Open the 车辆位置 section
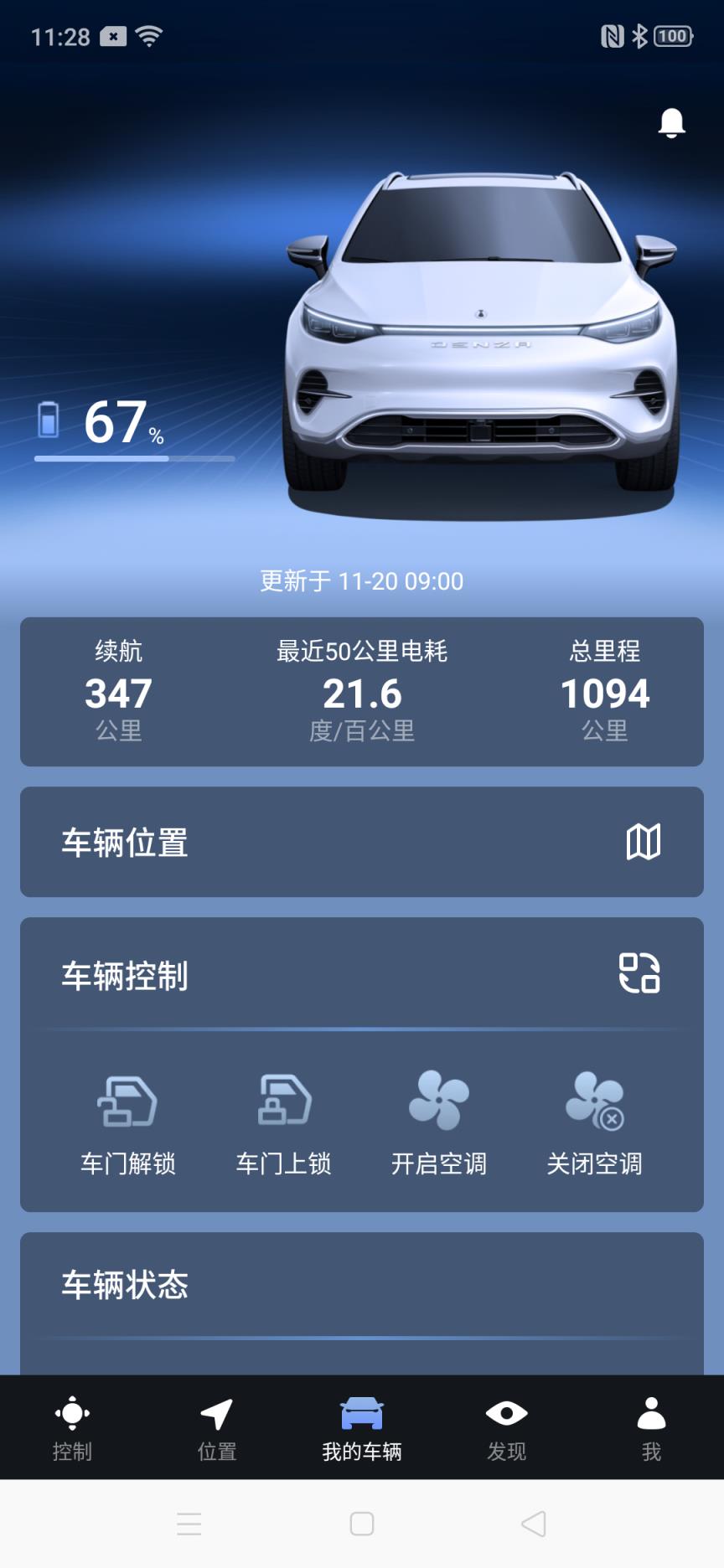Image resolution: width=724 pixels, height=1568 pixels. [126, 843]
